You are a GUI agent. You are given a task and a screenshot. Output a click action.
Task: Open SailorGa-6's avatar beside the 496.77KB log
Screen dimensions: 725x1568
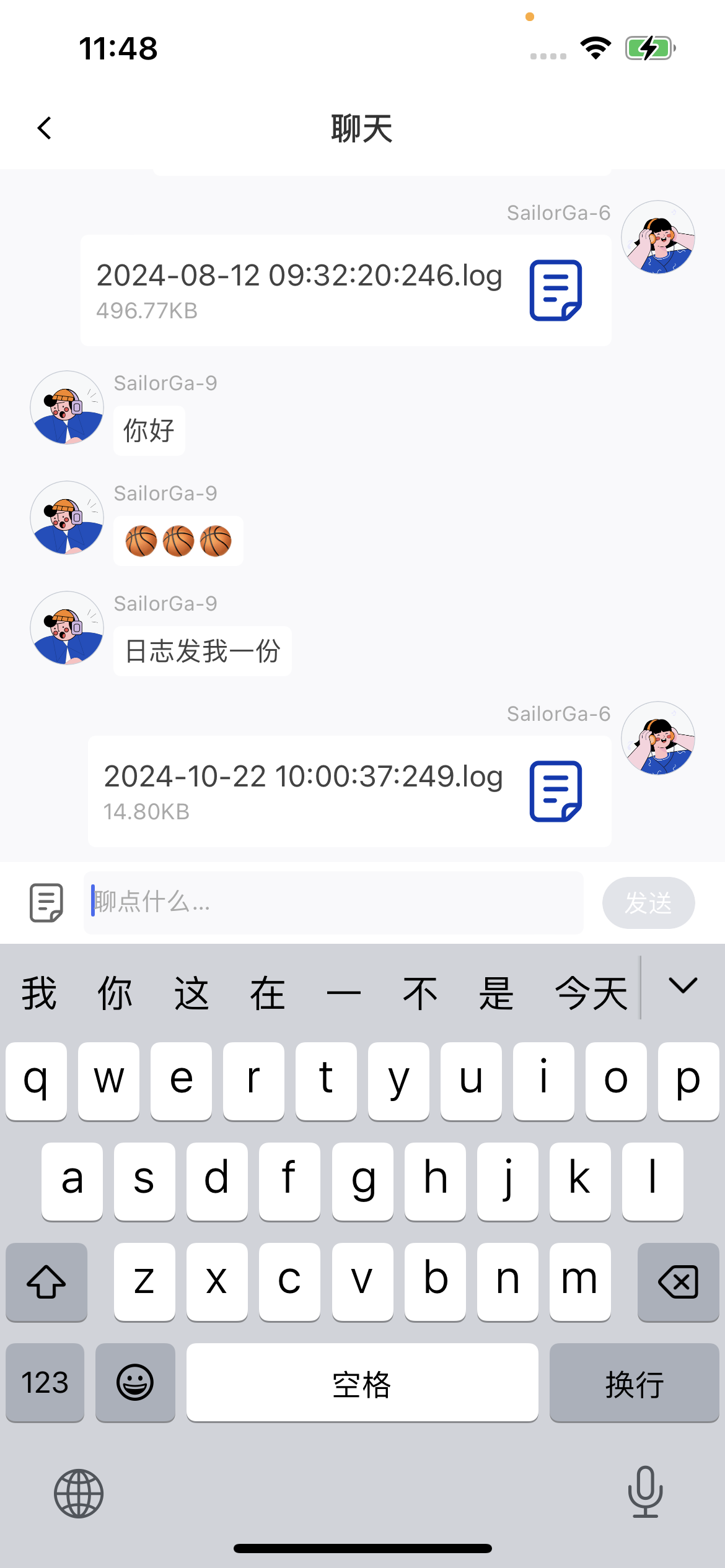click(x=657, y=237)
